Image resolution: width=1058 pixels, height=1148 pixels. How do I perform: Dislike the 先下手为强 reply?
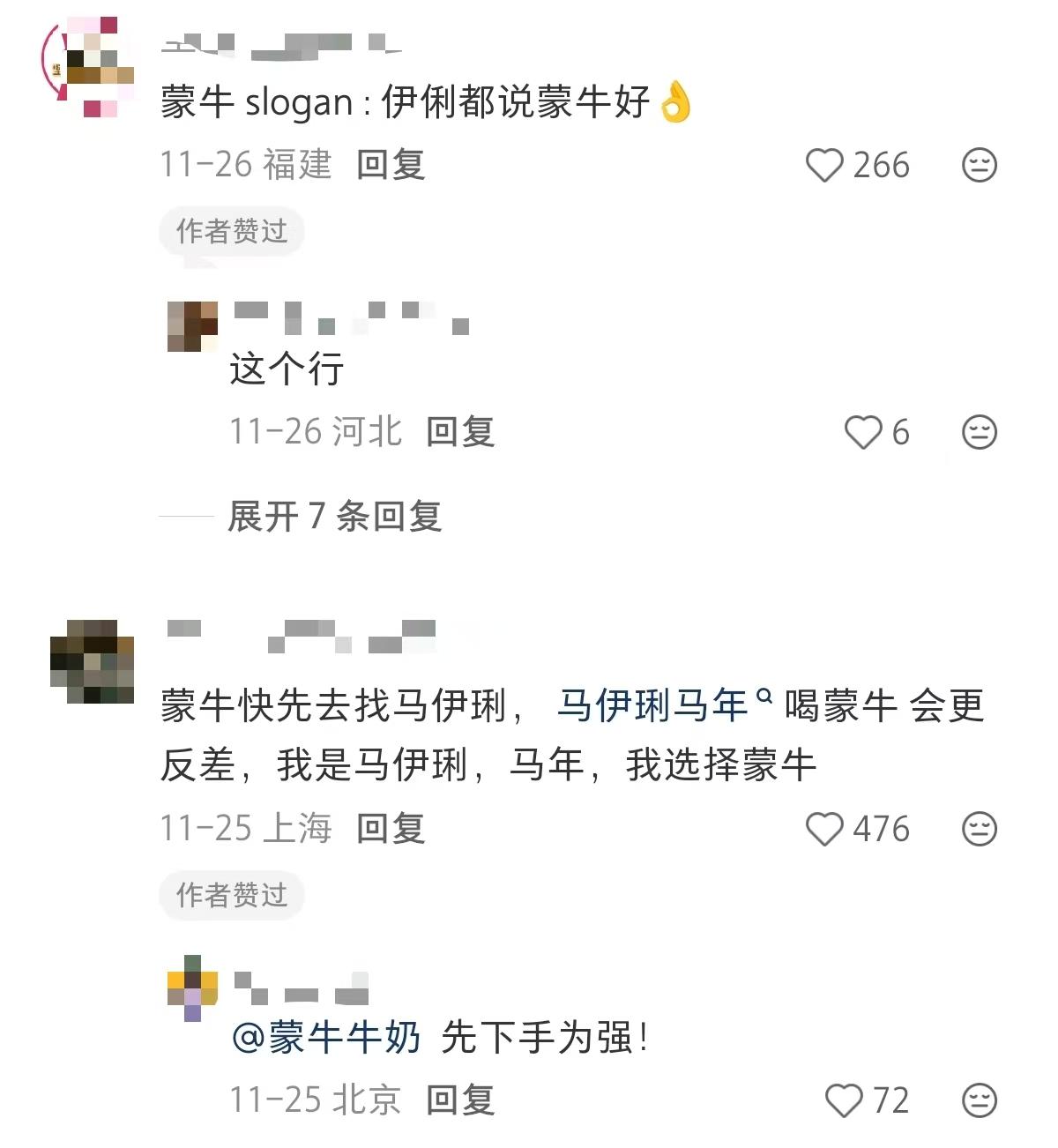[979, 1100]
